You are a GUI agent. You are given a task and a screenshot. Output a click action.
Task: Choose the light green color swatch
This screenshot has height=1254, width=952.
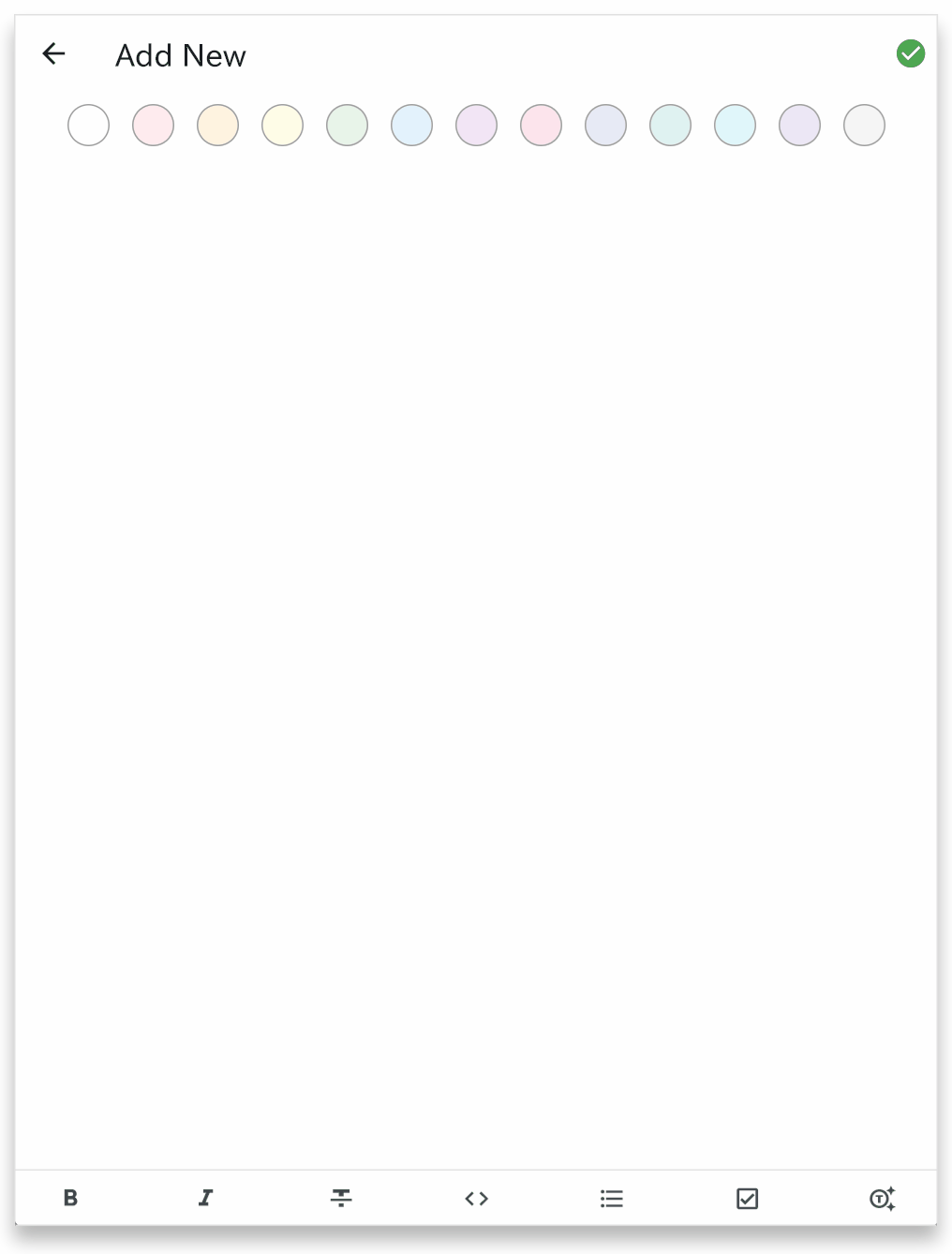(x=348, y=126)
